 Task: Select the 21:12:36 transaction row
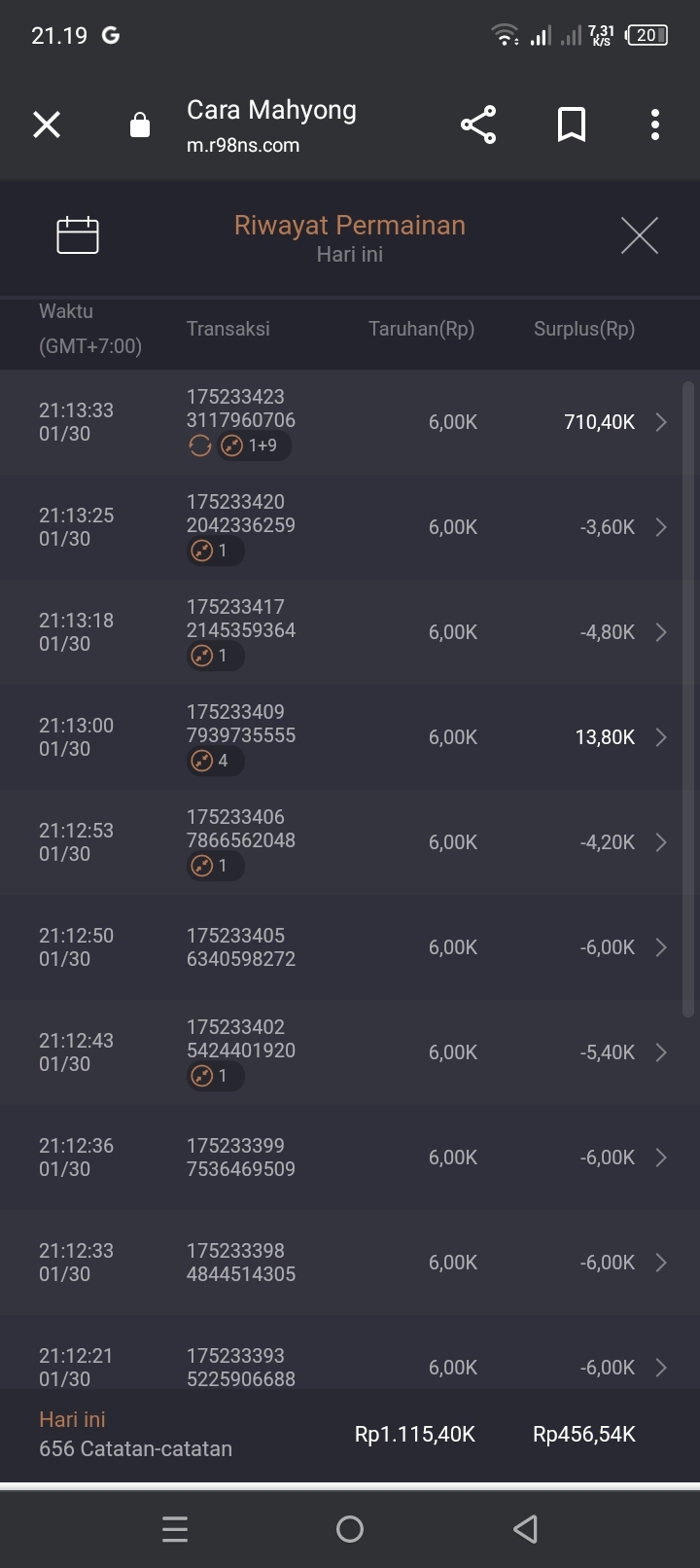point(350,1158)
